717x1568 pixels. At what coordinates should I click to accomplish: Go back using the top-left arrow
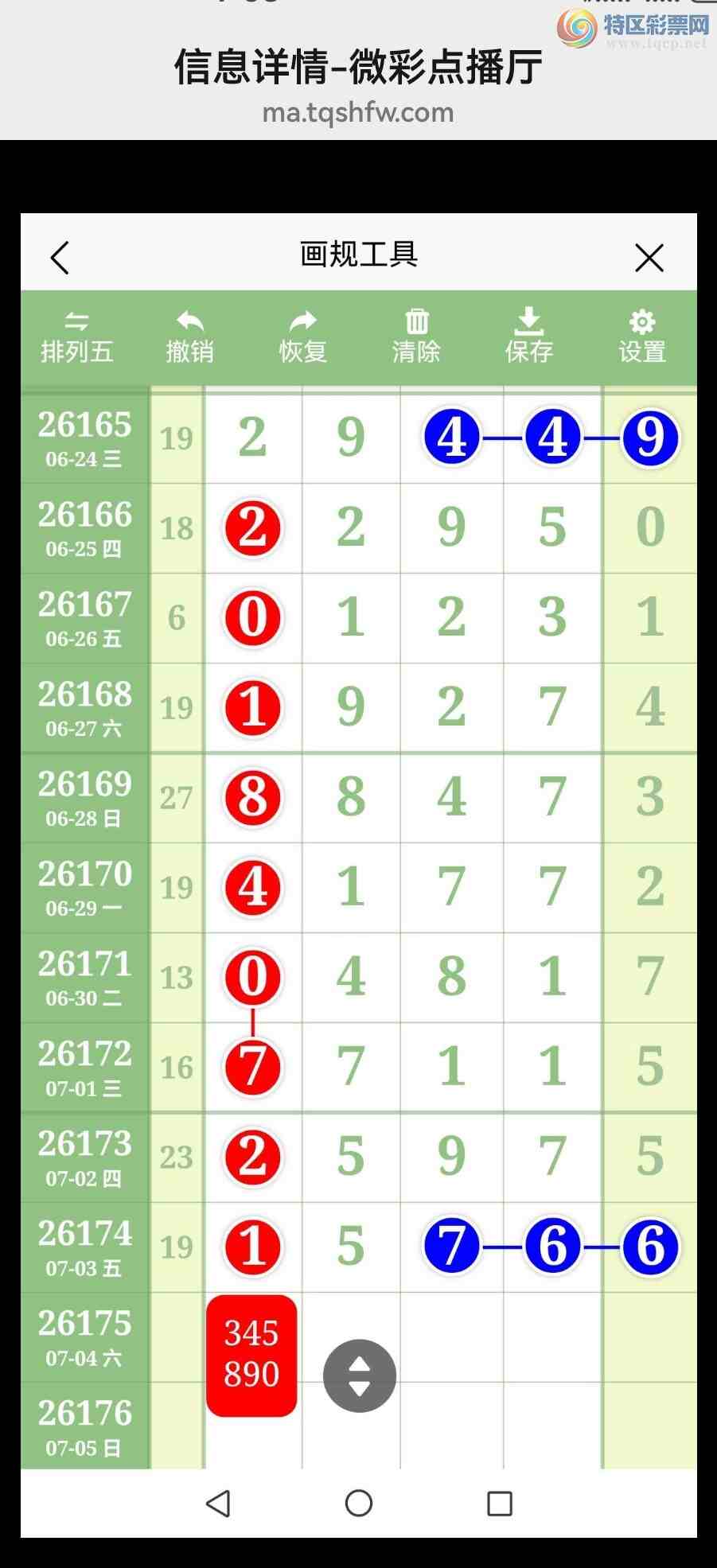(x=60, y=258)
